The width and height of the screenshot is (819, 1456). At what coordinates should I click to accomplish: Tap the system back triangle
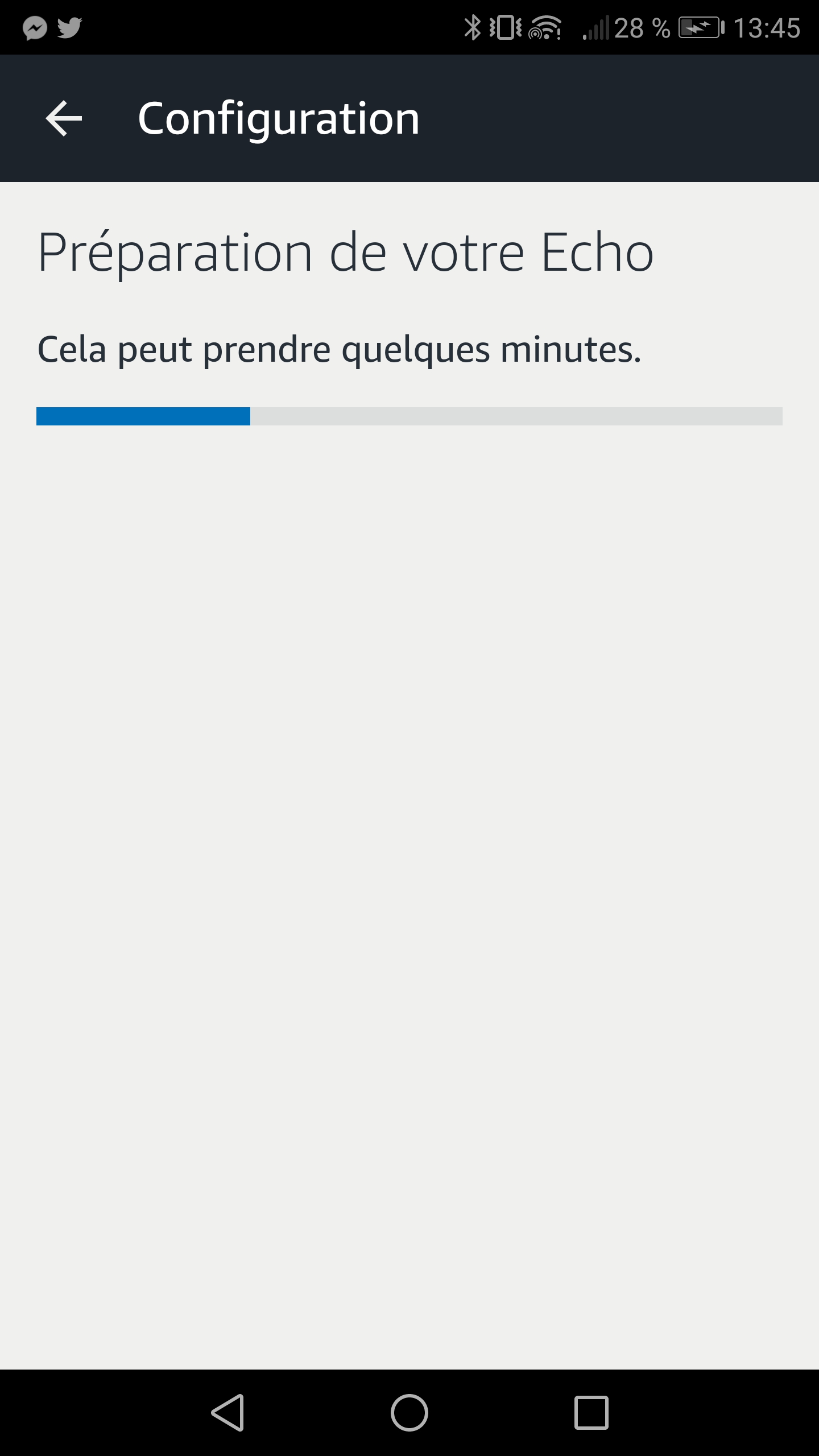(228, 1412)
